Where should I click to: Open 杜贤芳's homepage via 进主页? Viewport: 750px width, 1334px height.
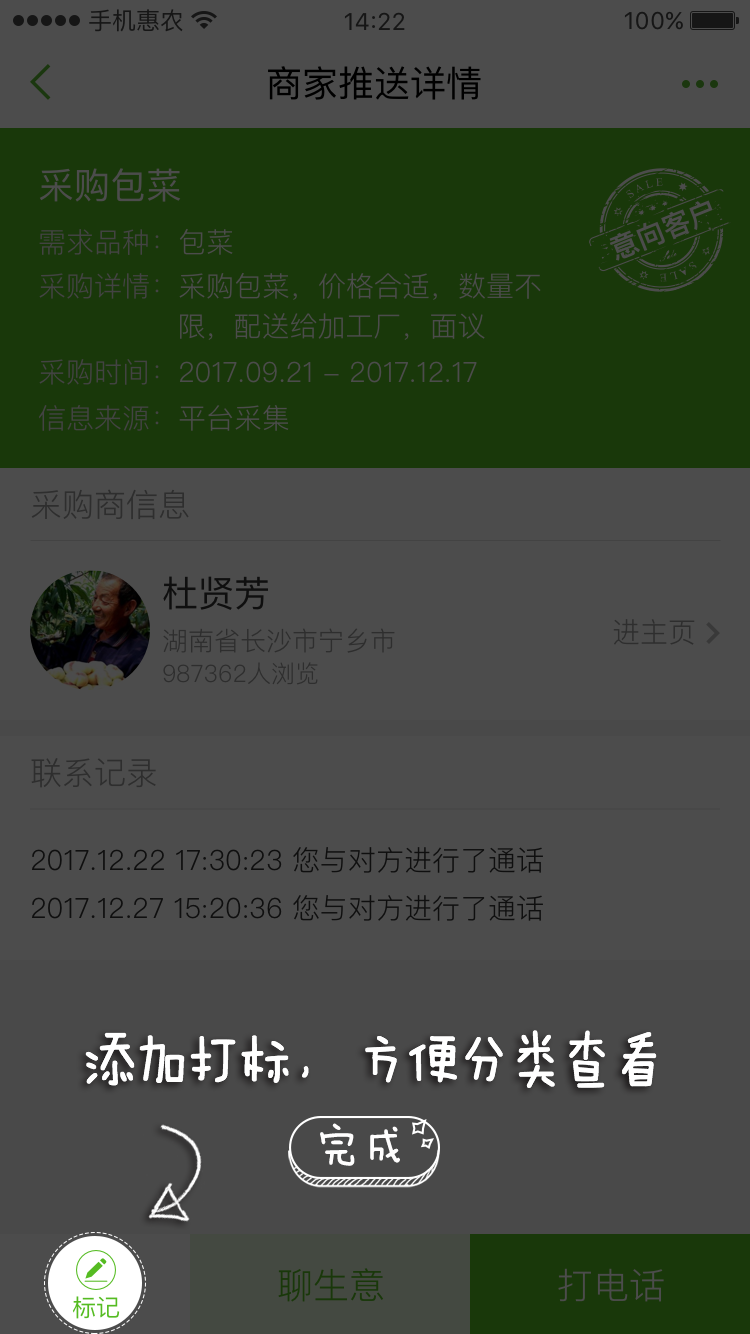(x=666, y=632)
